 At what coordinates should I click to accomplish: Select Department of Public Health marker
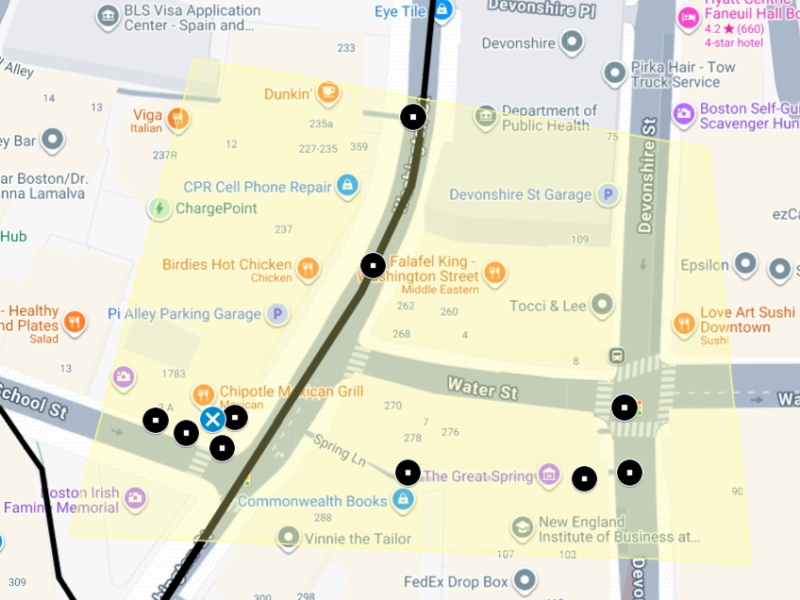pos(486,116)
